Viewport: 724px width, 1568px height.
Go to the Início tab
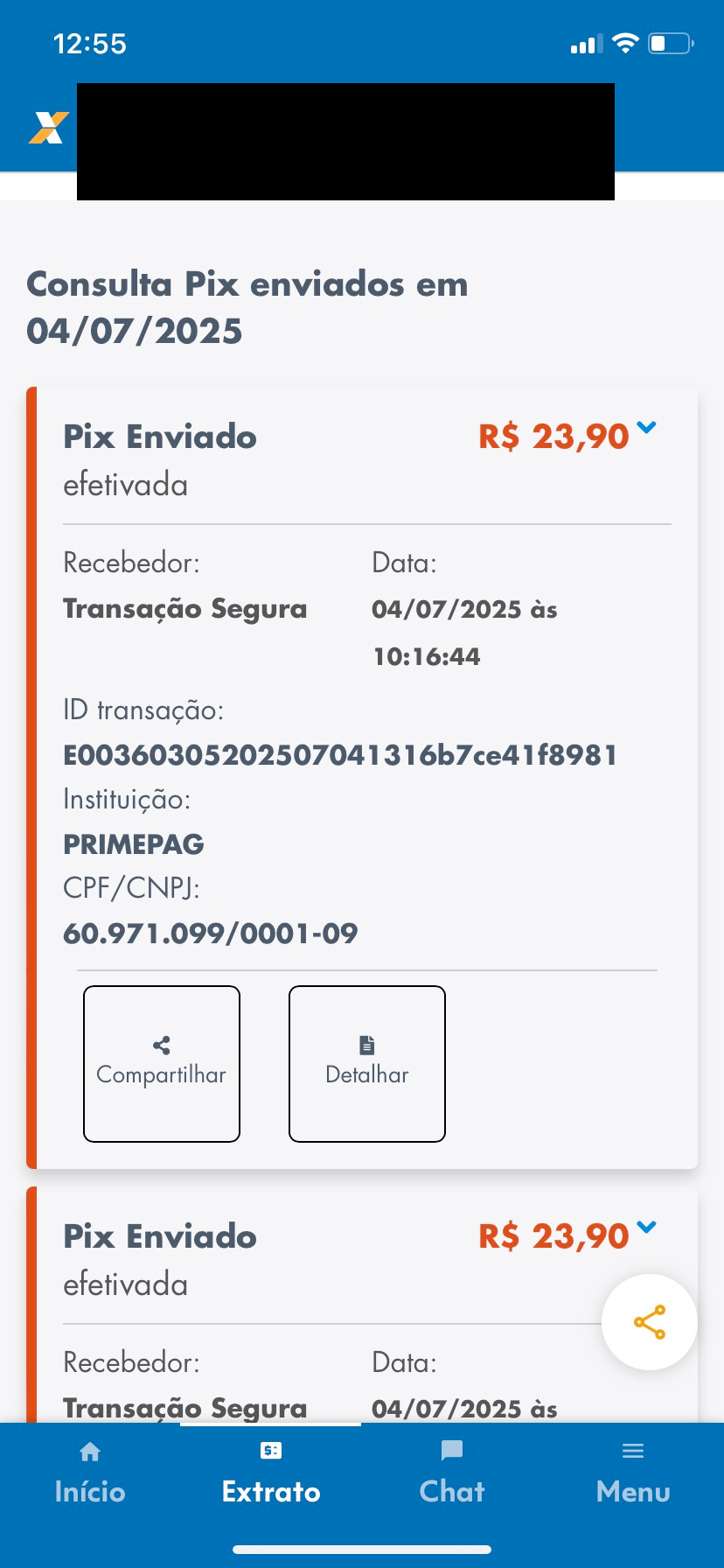pos(90,1475)
